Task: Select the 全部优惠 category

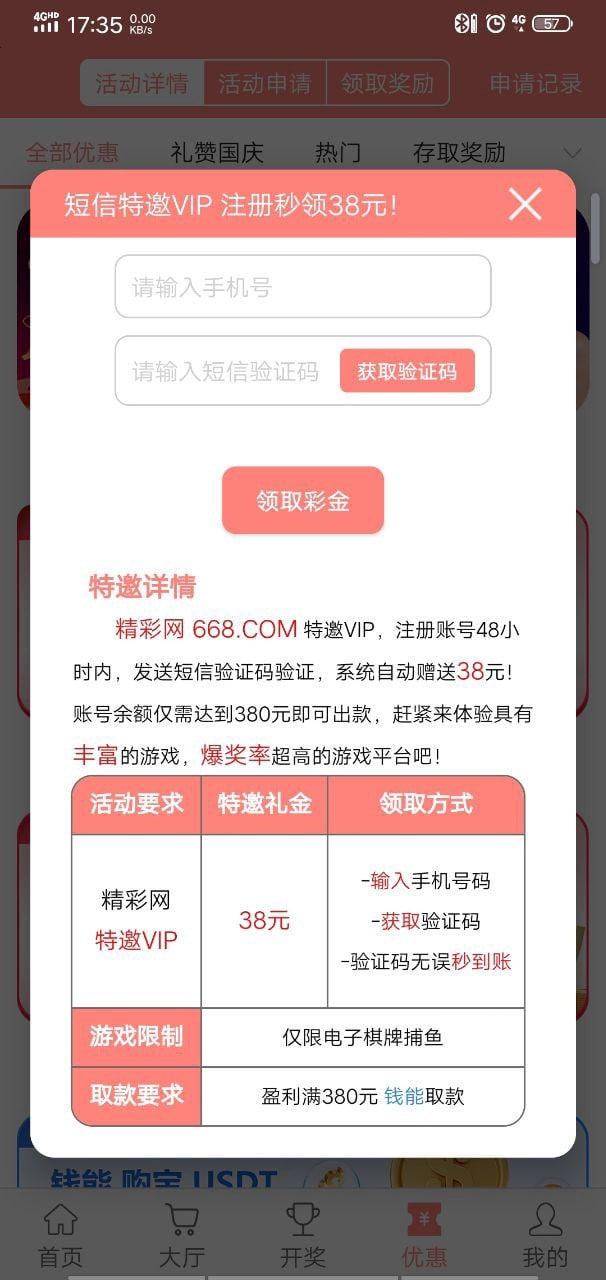Action: [72, 153]
